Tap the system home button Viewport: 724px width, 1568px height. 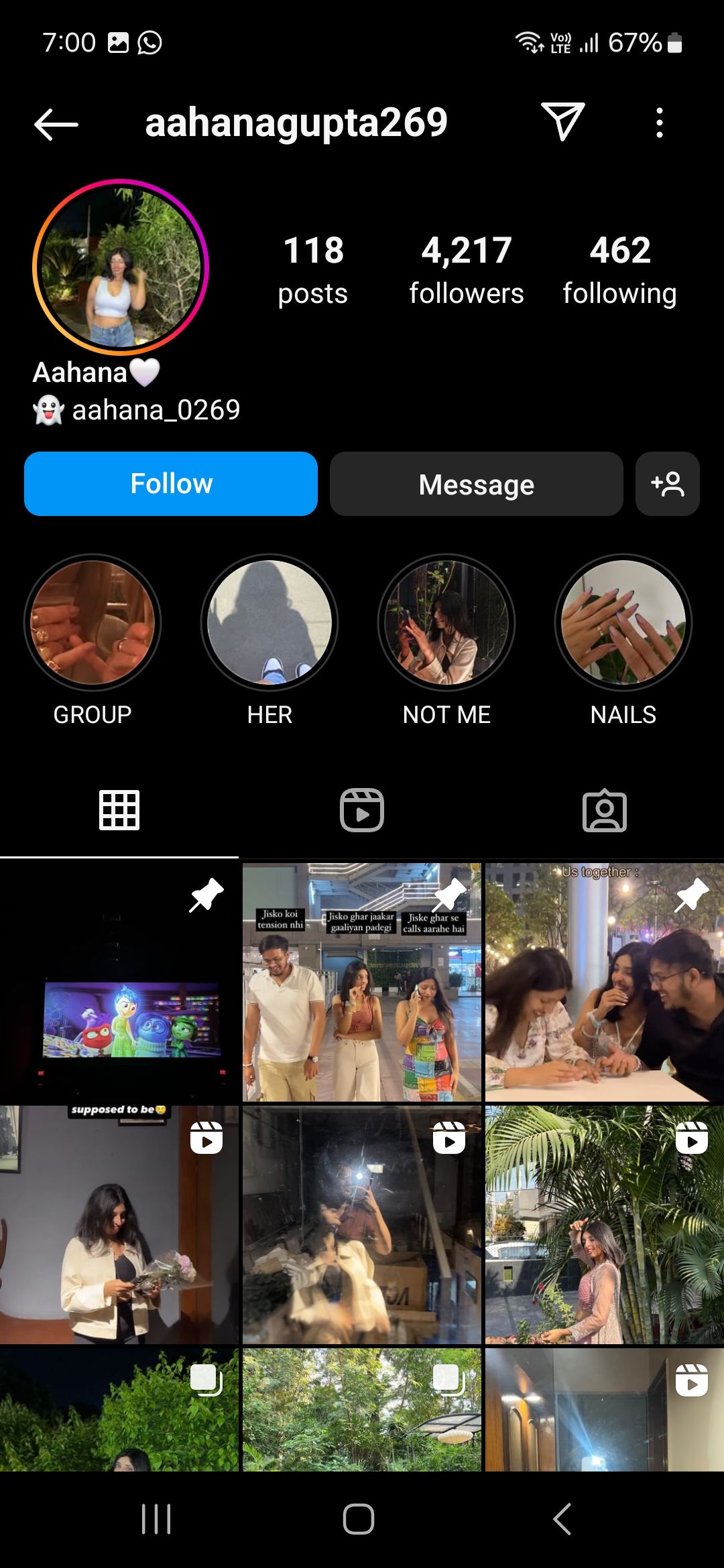click(359, 1519)
